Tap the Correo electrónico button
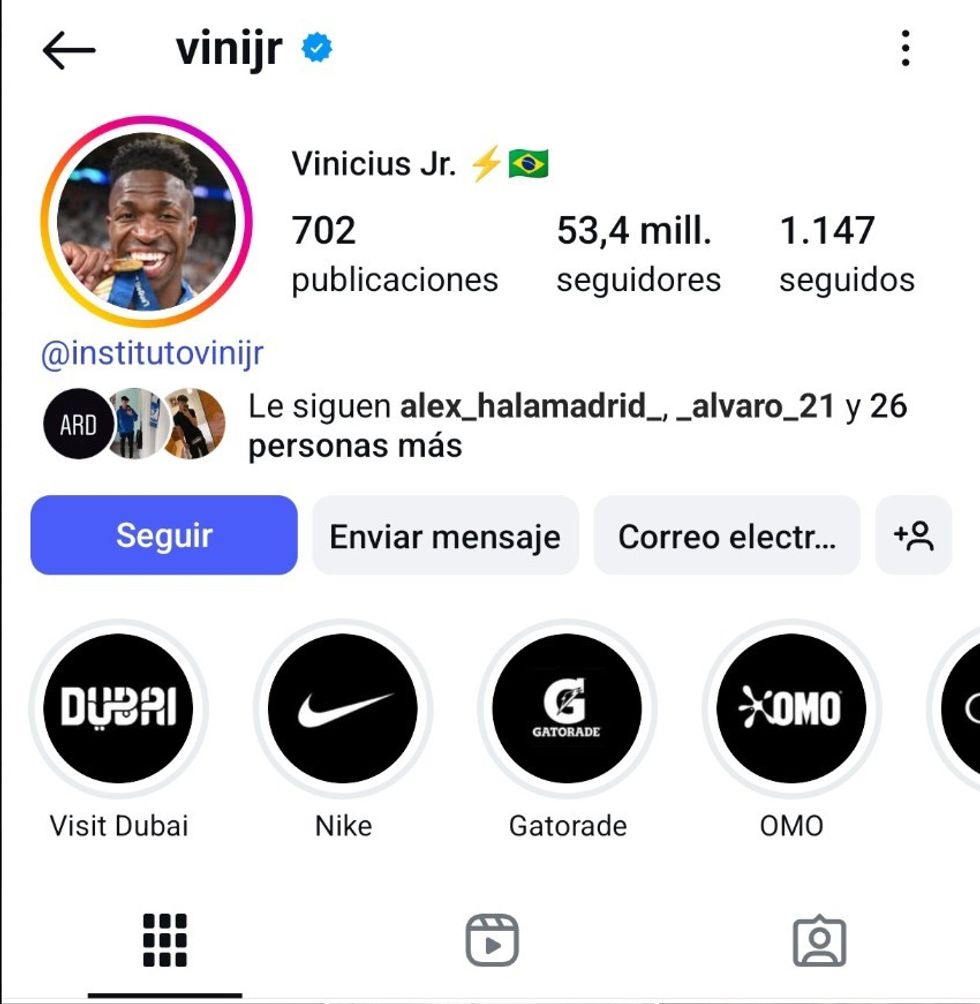The height and width of the screenshot is (1004, 980). coord(727,536)
